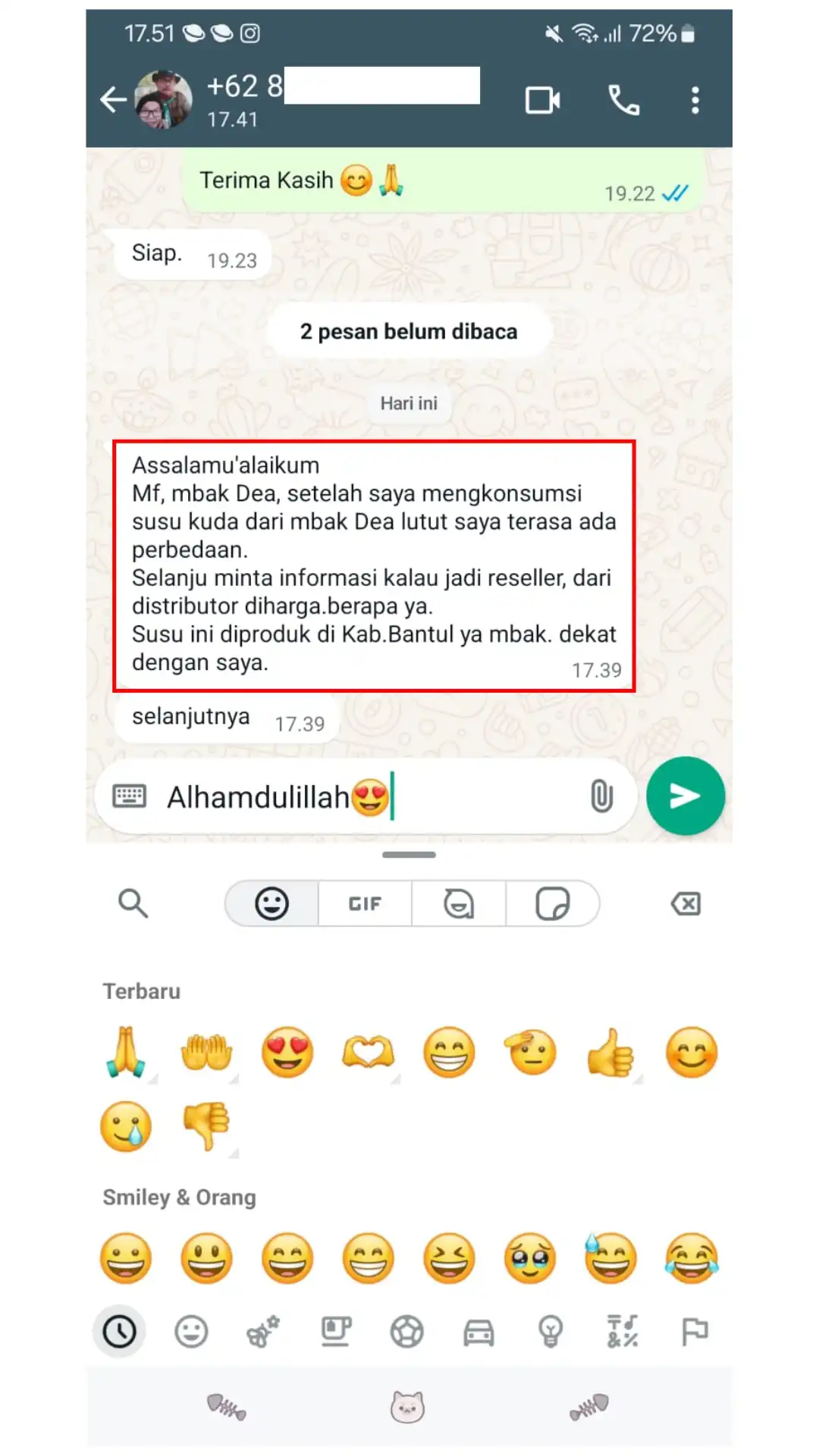Start a voice call with this contact
Screen dimensions: 819x1456
click(623, 100)
